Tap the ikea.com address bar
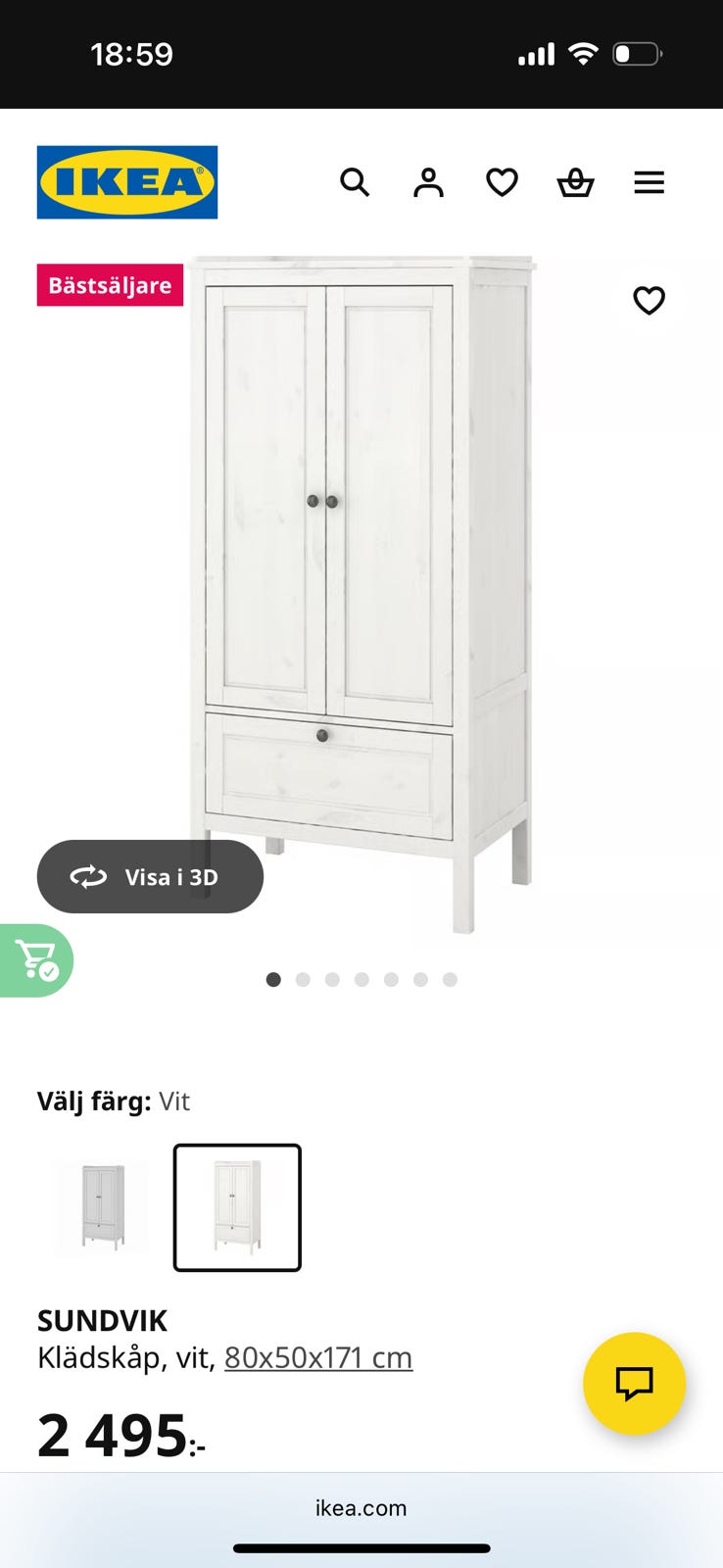Viewport: 723px width, 1568px height. pyautogui.click(x=361, y=1508)
